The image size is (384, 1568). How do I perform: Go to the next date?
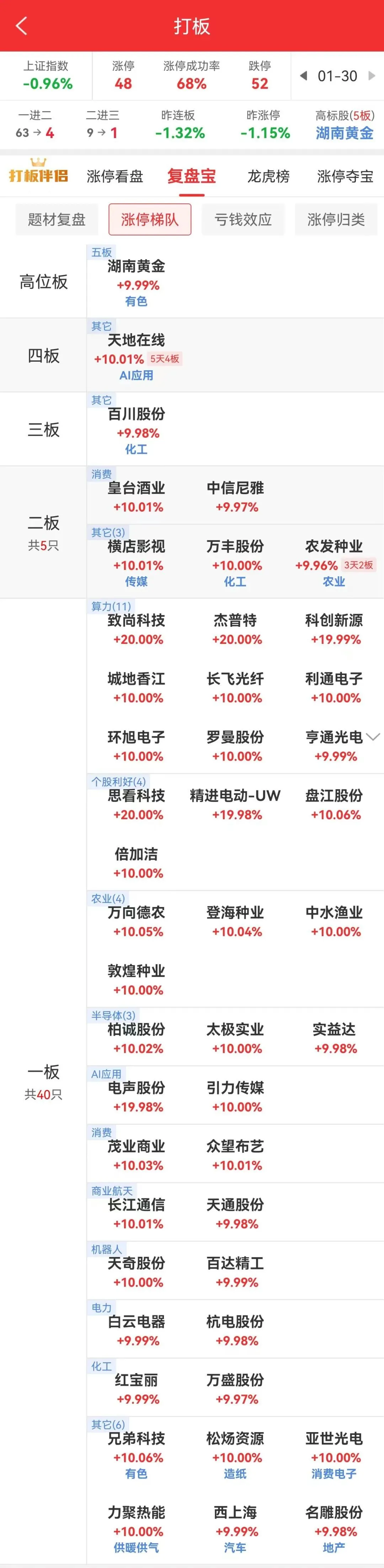pos(372,76)
